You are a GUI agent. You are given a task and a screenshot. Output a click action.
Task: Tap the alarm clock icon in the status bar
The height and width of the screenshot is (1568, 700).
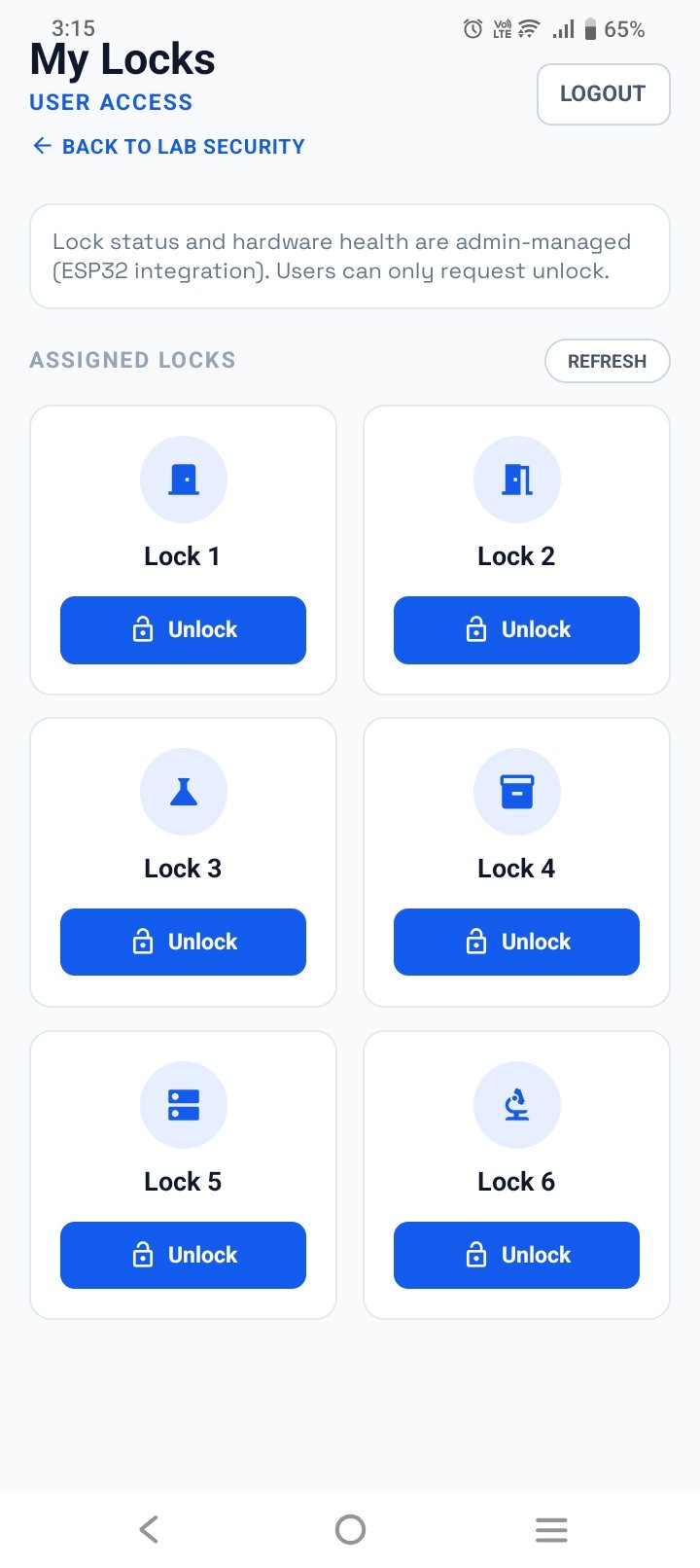472,29
